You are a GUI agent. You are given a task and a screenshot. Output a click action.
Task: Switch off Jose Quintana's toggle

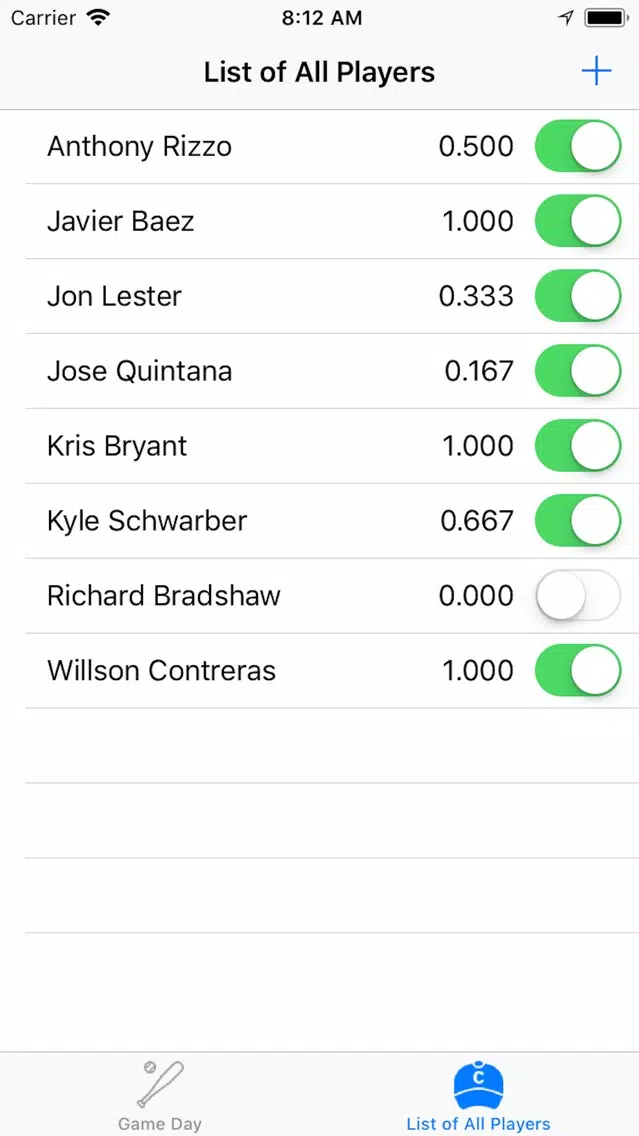click(578, 371)
